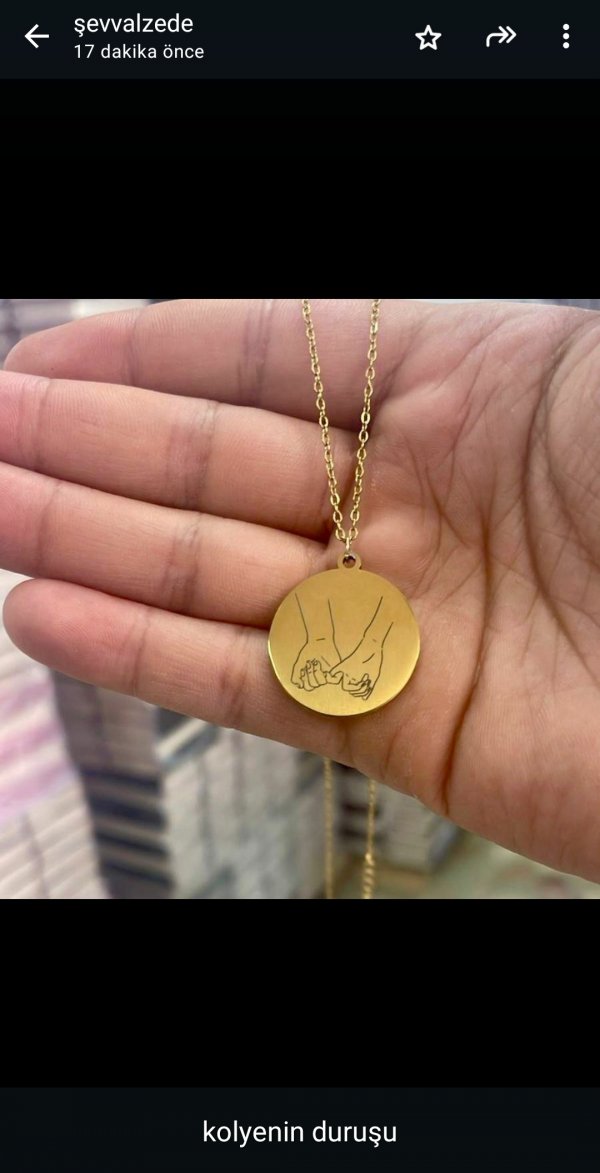This screenshot has height=1173, width=600.
Task: Go back from şevvalzede's image viewer
Action: pyautogui.click(x=36, y=38)
